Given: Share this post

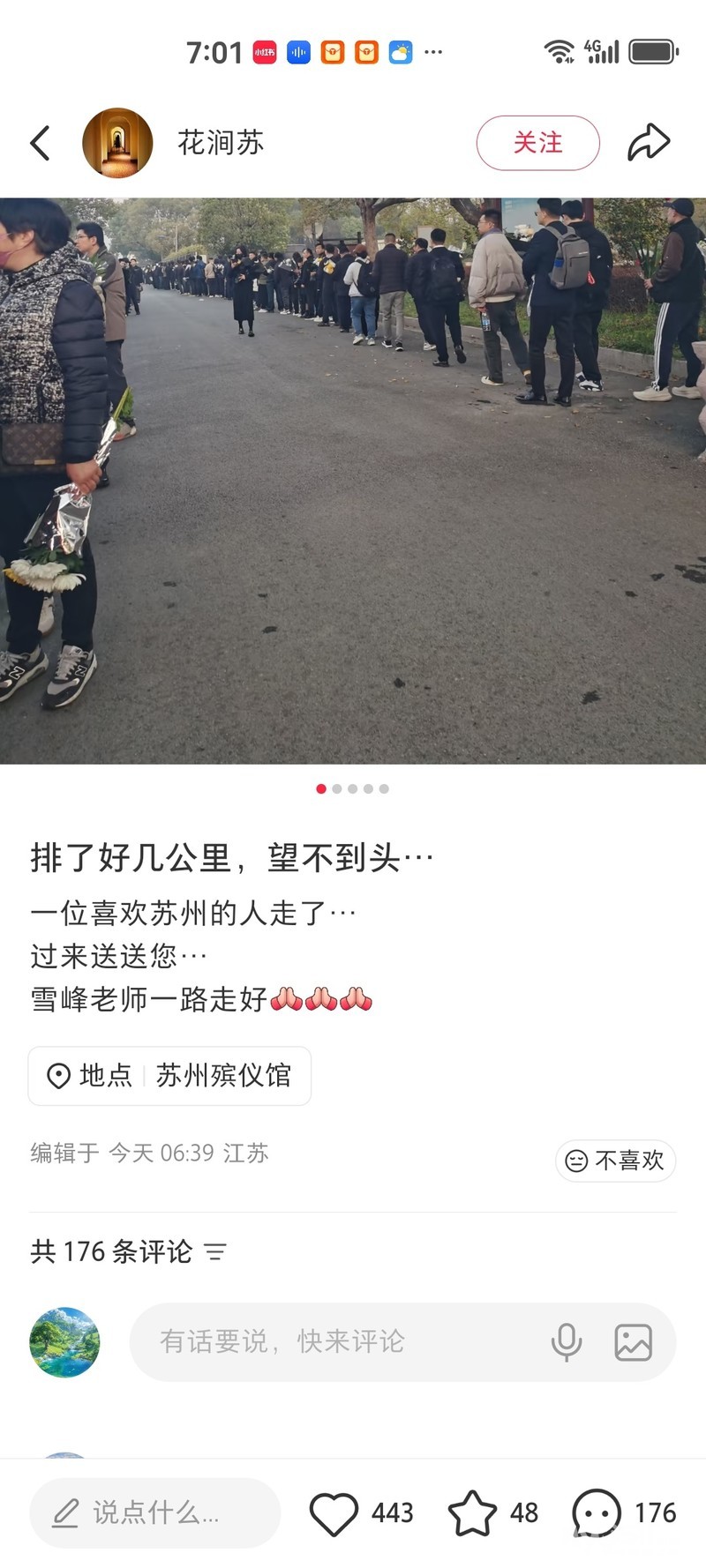Looking at the screenshot, I should pos(649,143).
